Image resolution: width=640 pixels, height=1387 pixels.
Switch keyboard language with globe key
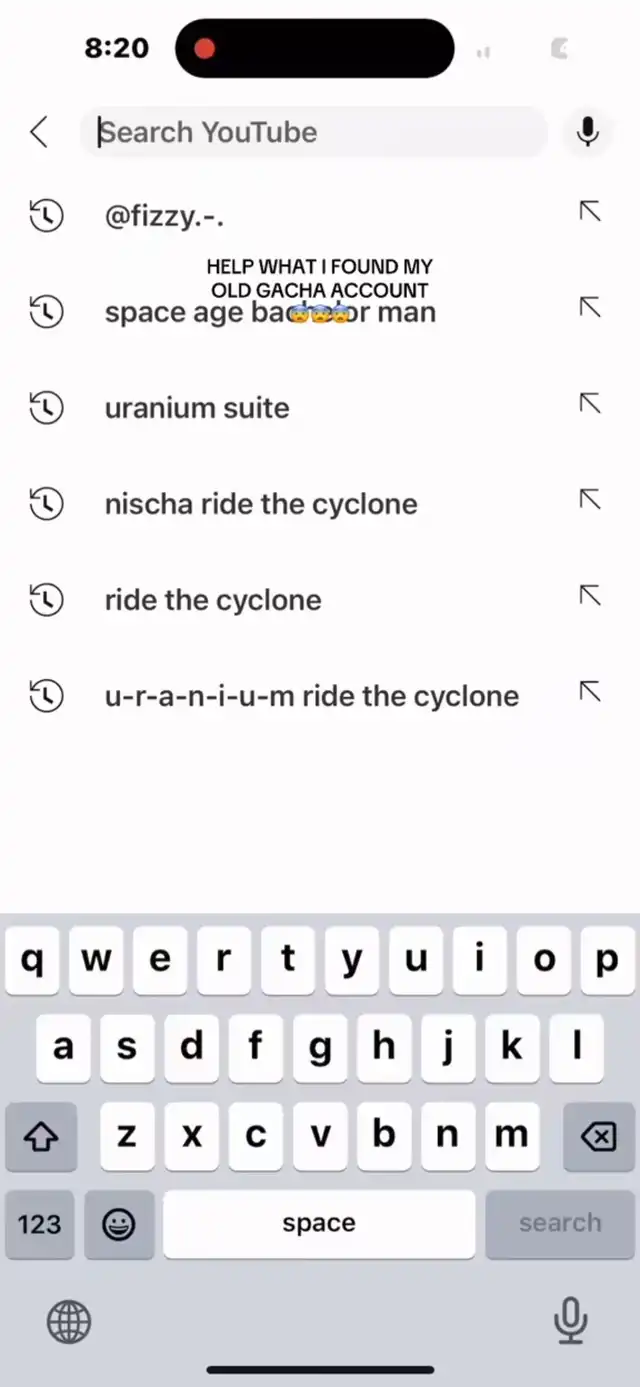pos(69,1323)
